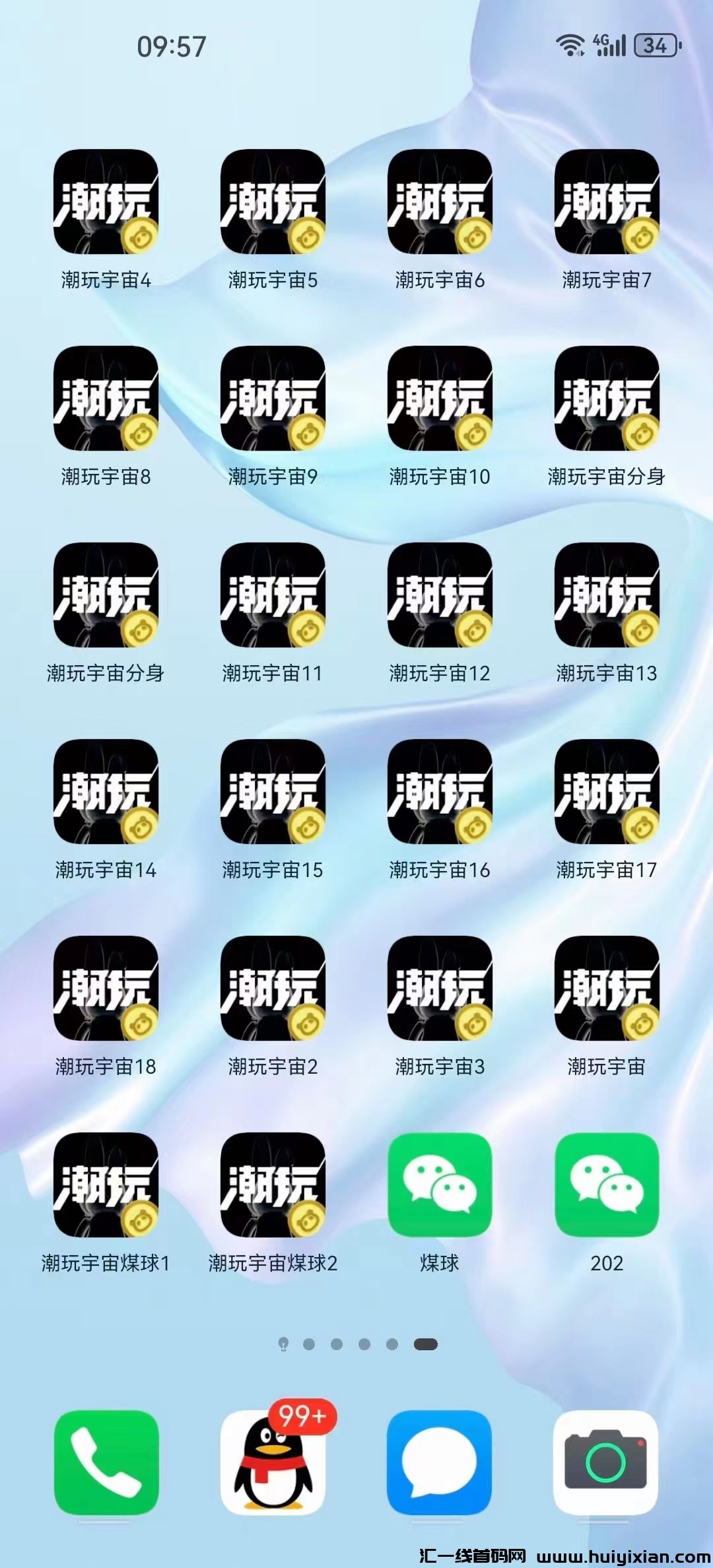The width and height of the screenshot is (713, 1568).
Task: Launch the WeChat clone labeled 202
Action: coord(607,1185)
